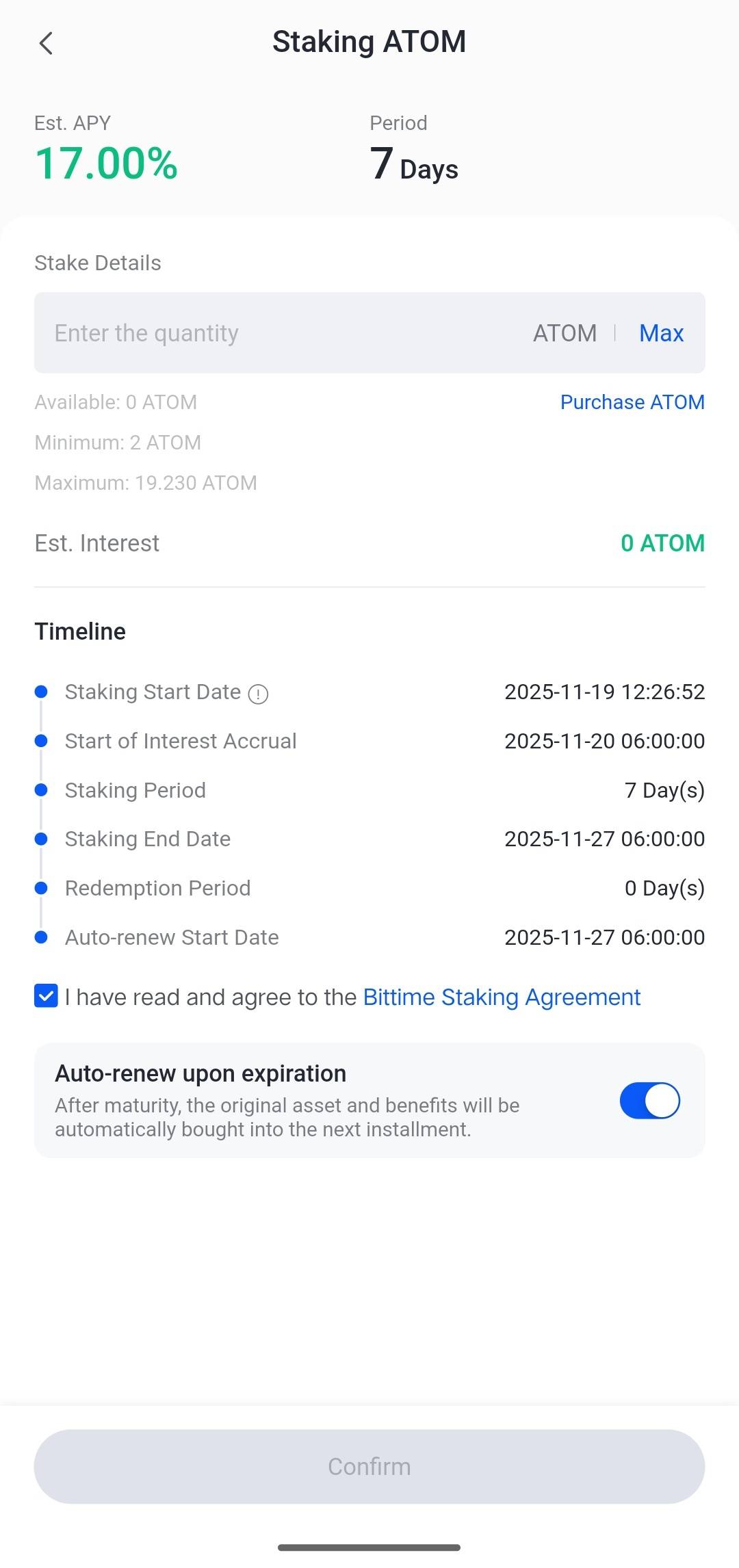The height and width of the screenshot is (1568, 739).
Task: Click the ATOM currency label in quantity field
Action: click(x=565, y=333)
